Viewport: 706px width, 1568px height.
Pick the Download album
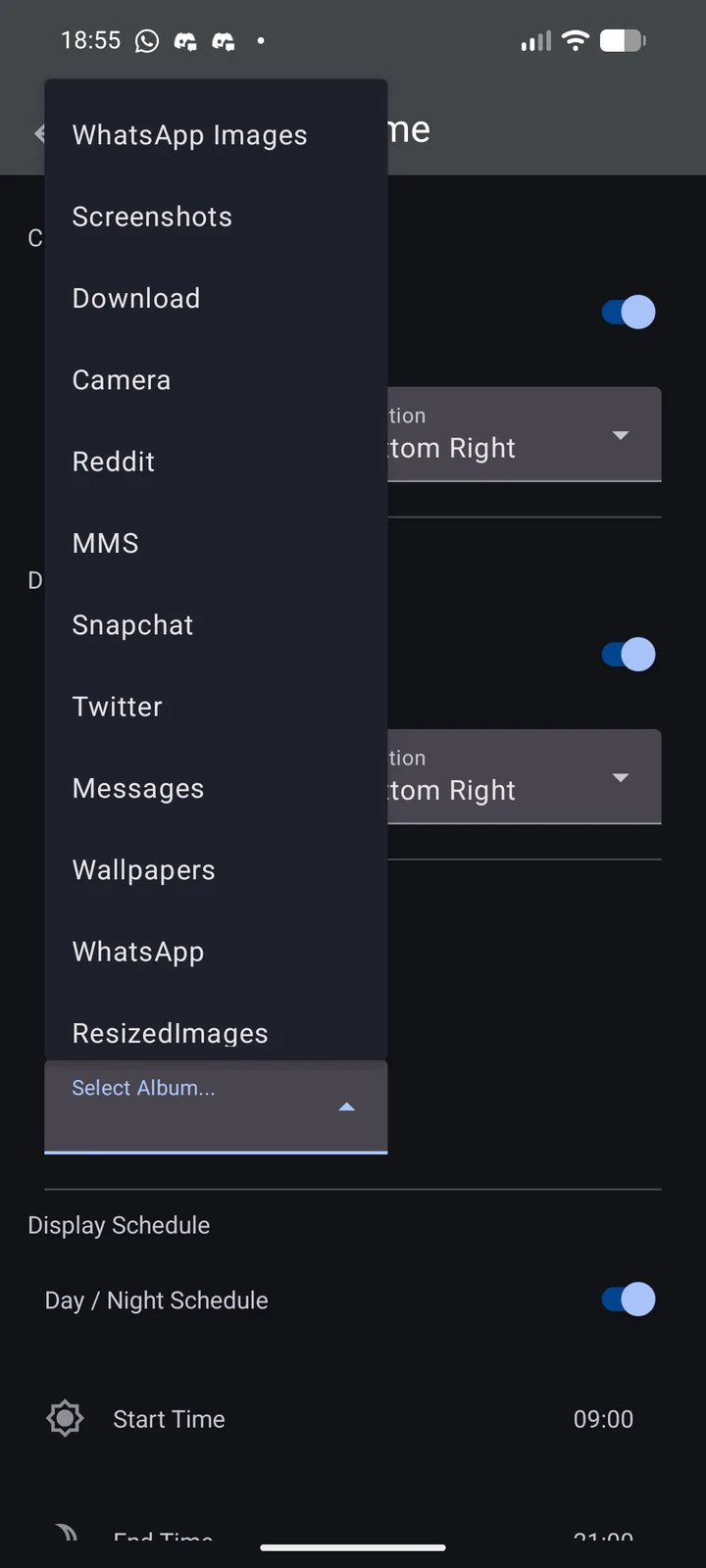[216, 298]
